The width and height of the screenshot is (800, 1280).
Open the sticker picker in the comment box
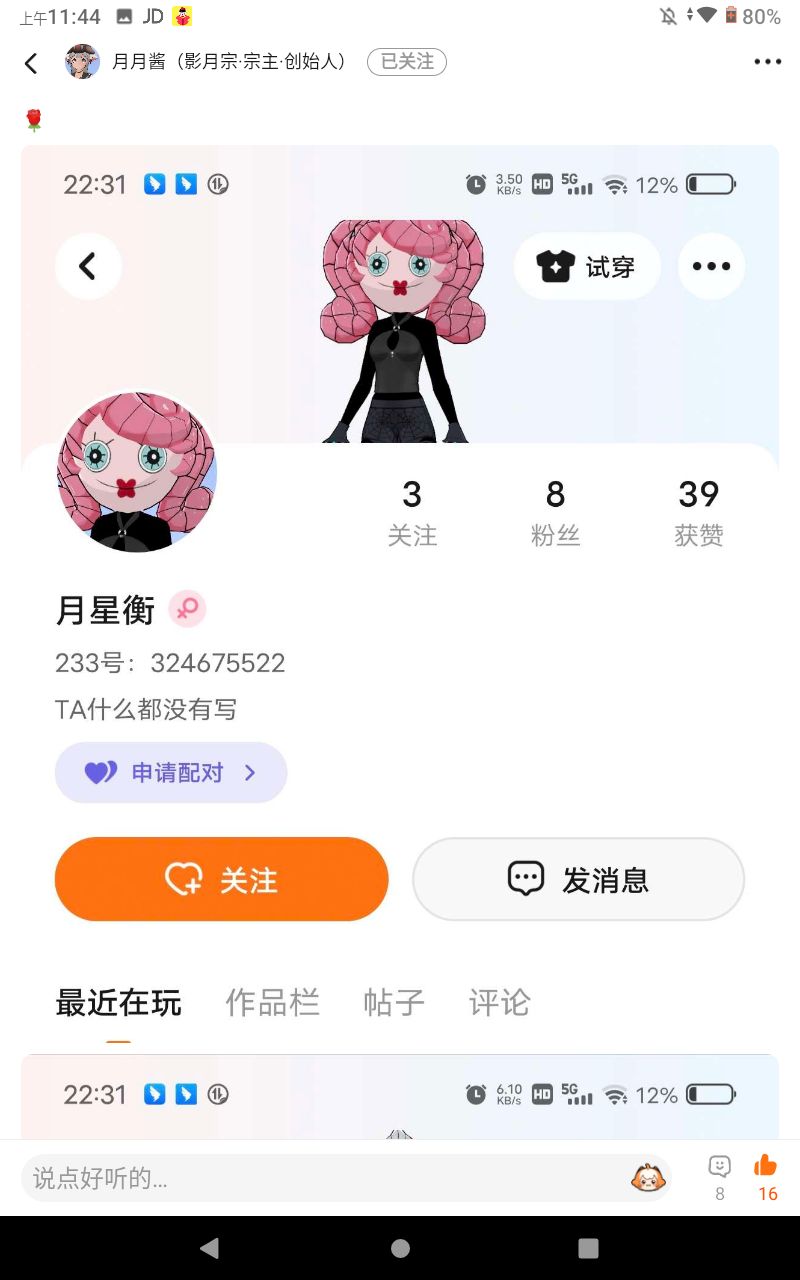pyautogui.click(x=648, y=1178)
